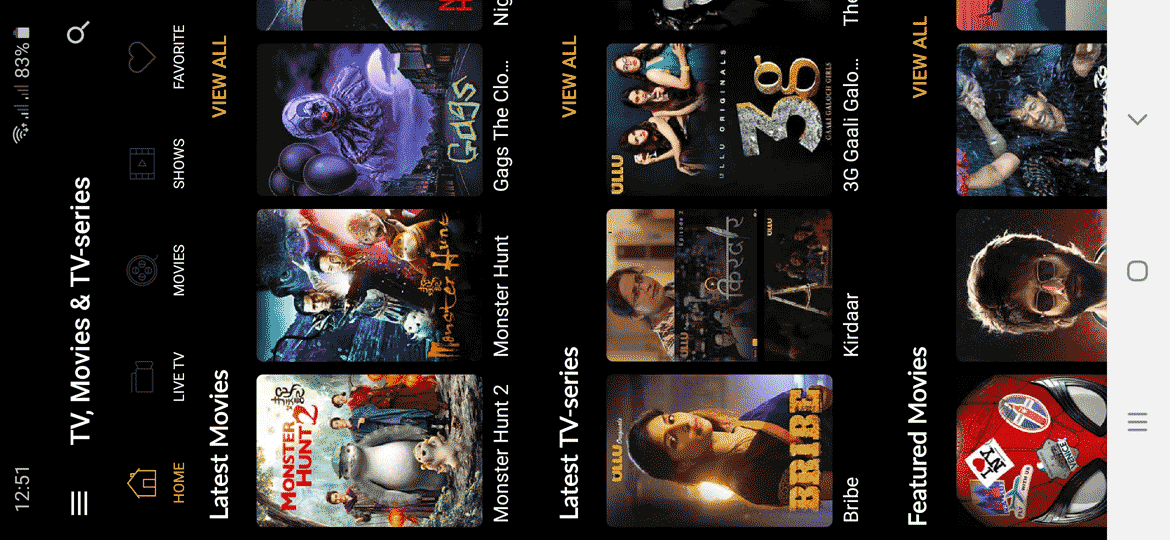Tap the system recent apps button
This screenshot has height=540, width=1170.
(x=1137, y=421)
